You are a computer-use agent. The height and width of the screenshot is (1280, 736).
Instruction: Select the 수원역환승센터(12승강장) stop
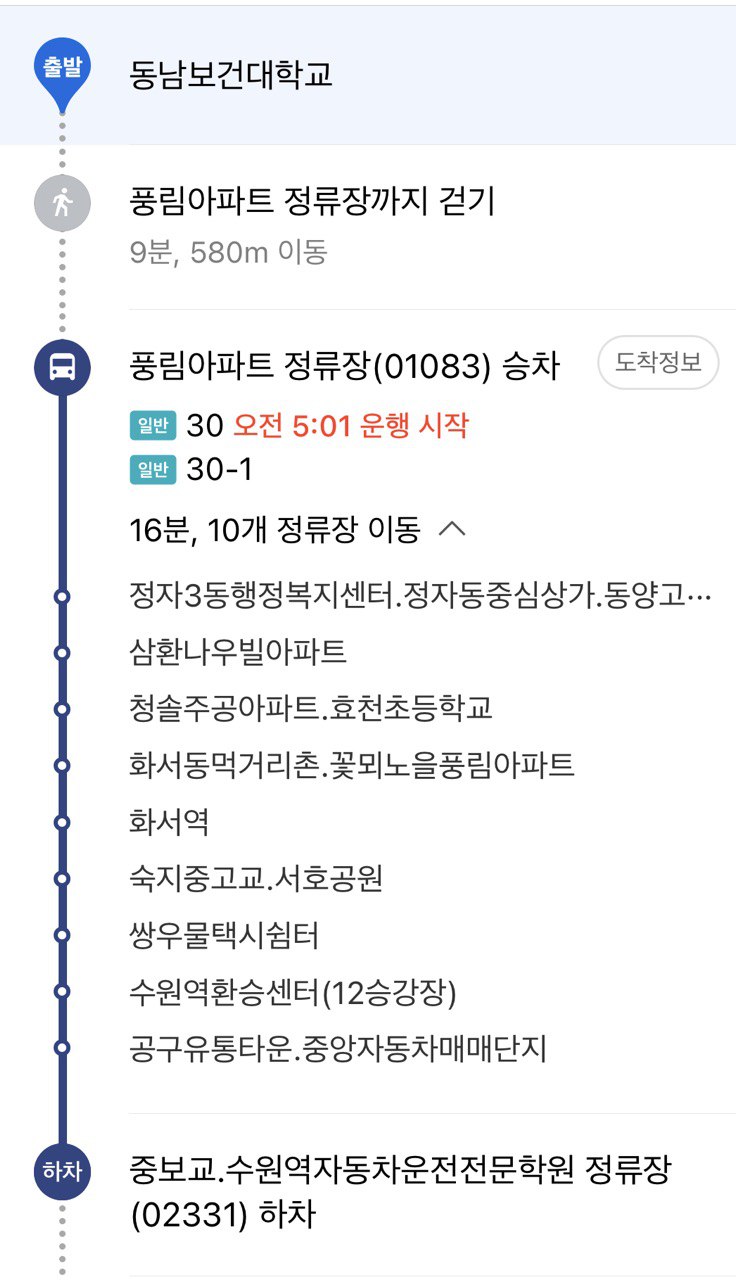coord(292,993)
